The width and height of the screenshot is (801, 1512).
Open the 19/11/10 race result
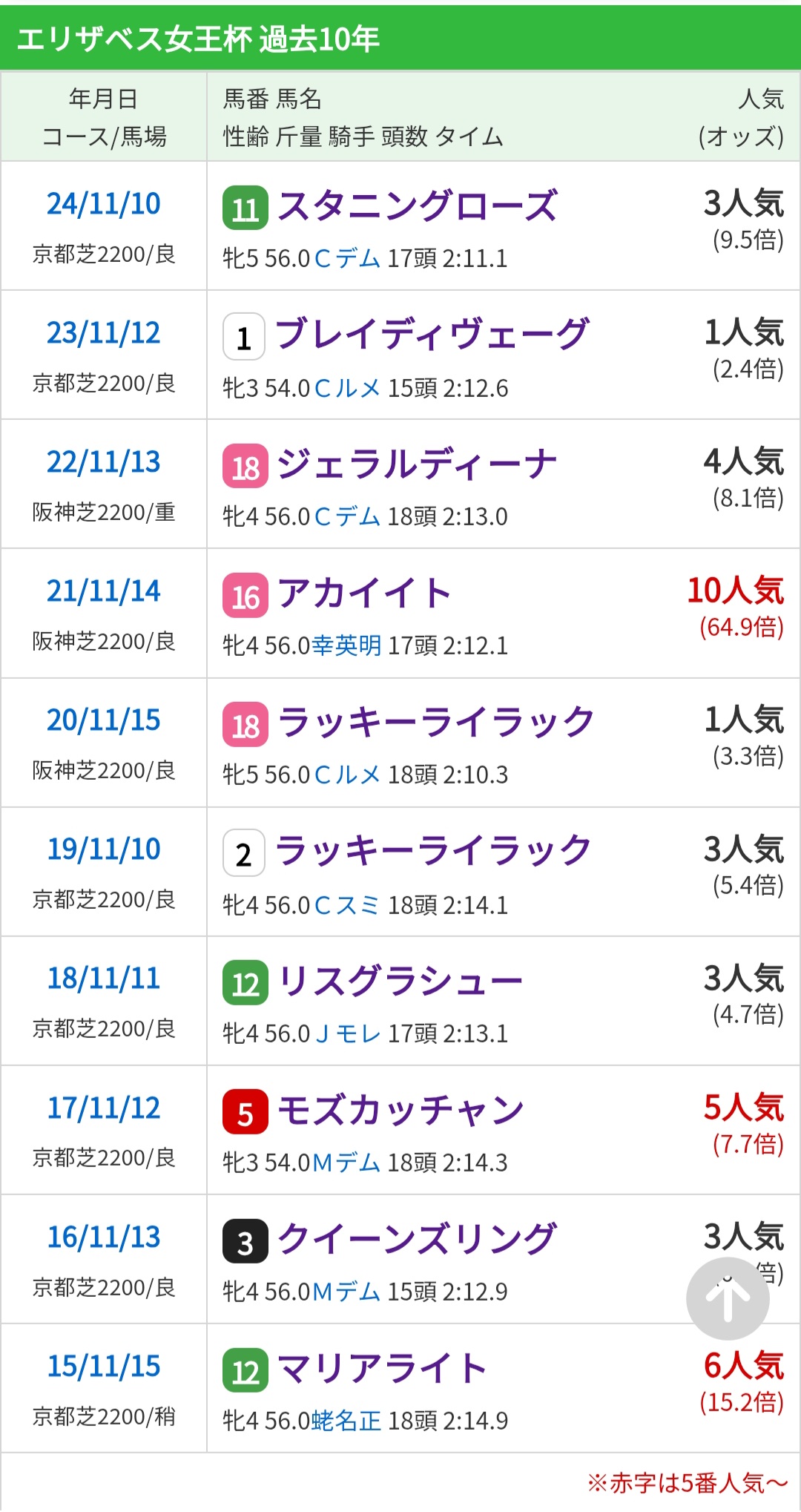coord(104,849)
